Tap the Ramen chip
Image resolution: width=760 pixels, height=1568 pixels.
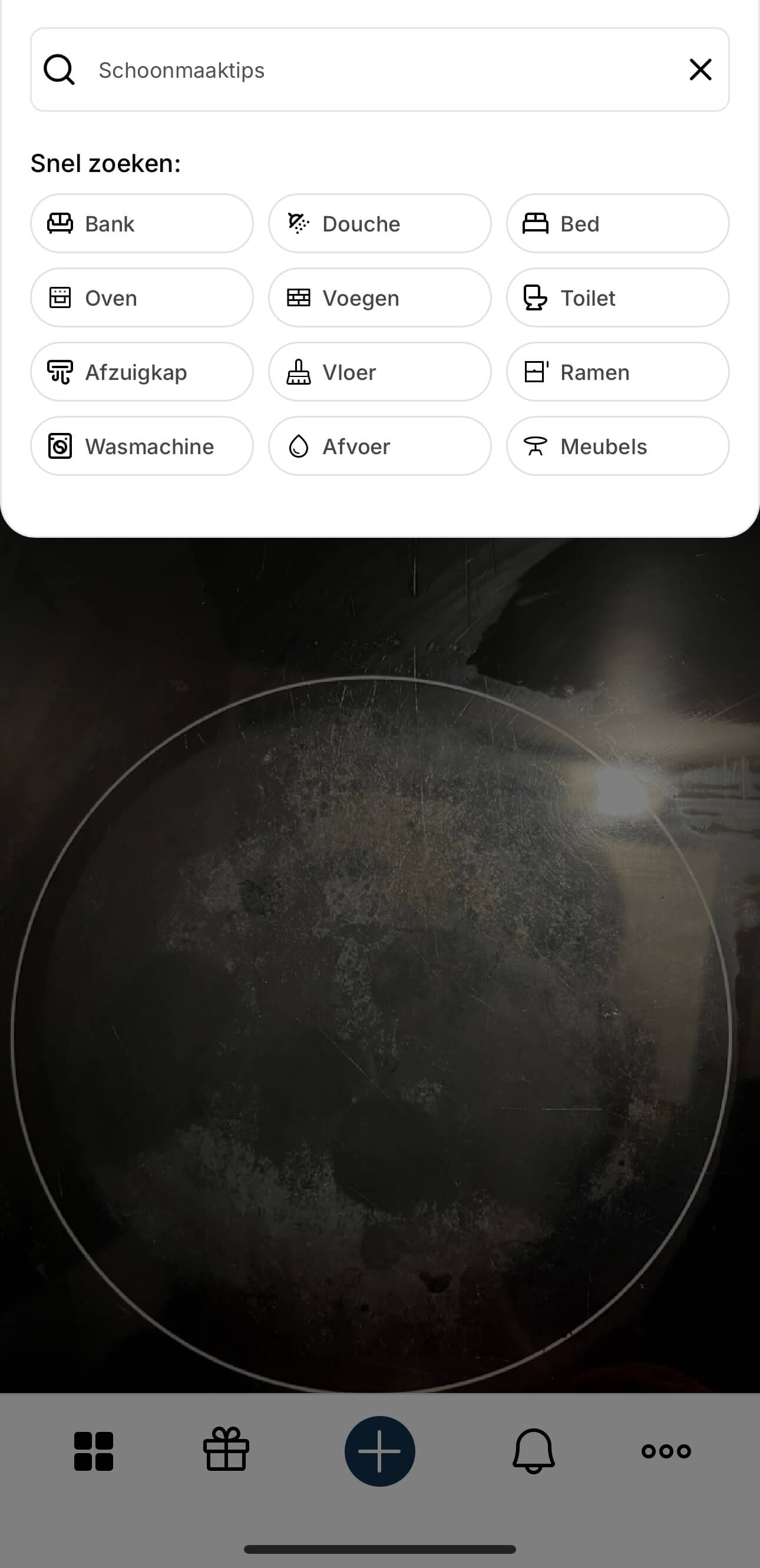[617, 372]
